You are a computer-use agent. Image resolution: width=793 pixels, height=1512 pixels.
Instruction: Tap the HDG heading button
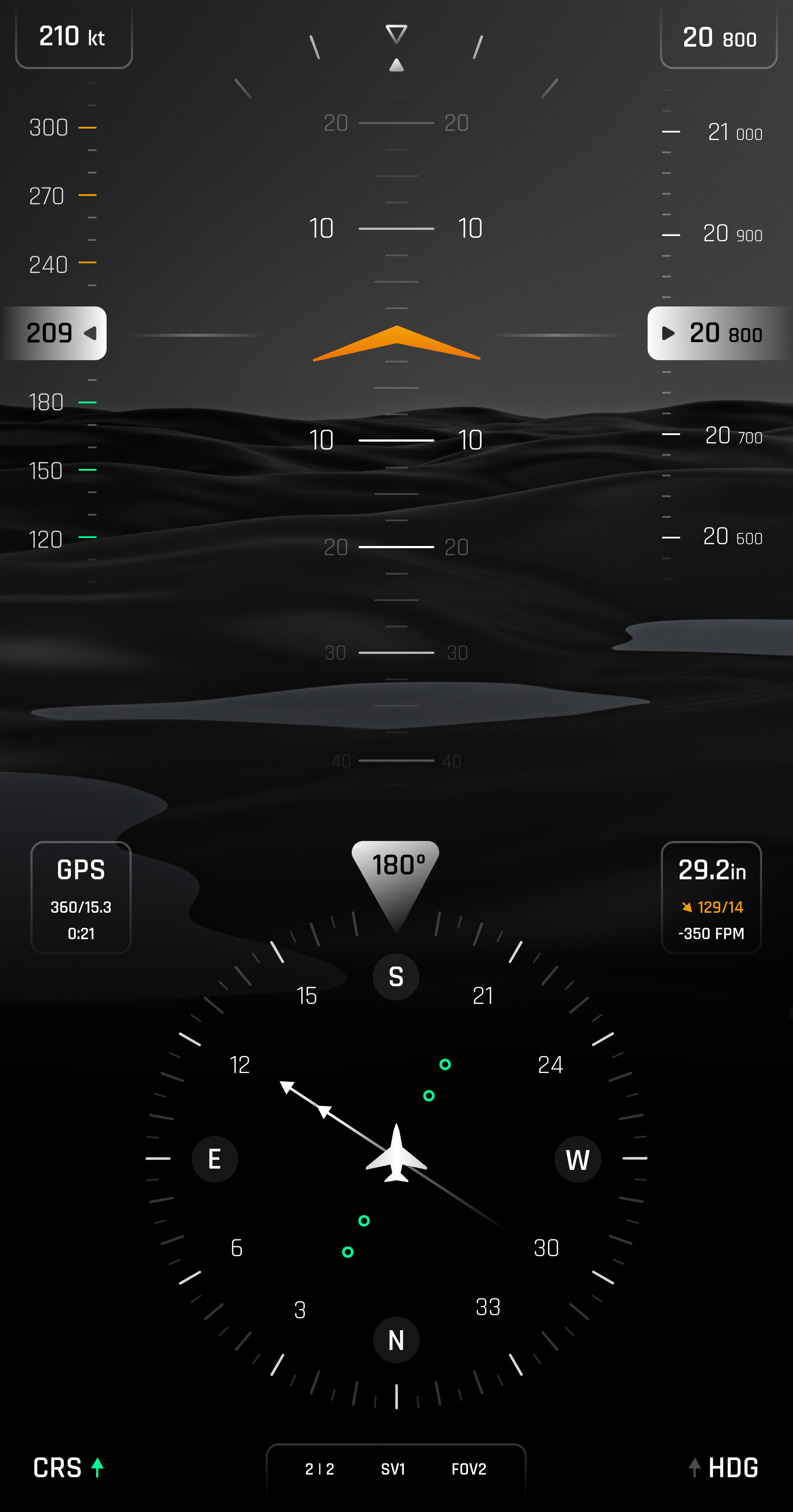click(x=724, y=1468)
